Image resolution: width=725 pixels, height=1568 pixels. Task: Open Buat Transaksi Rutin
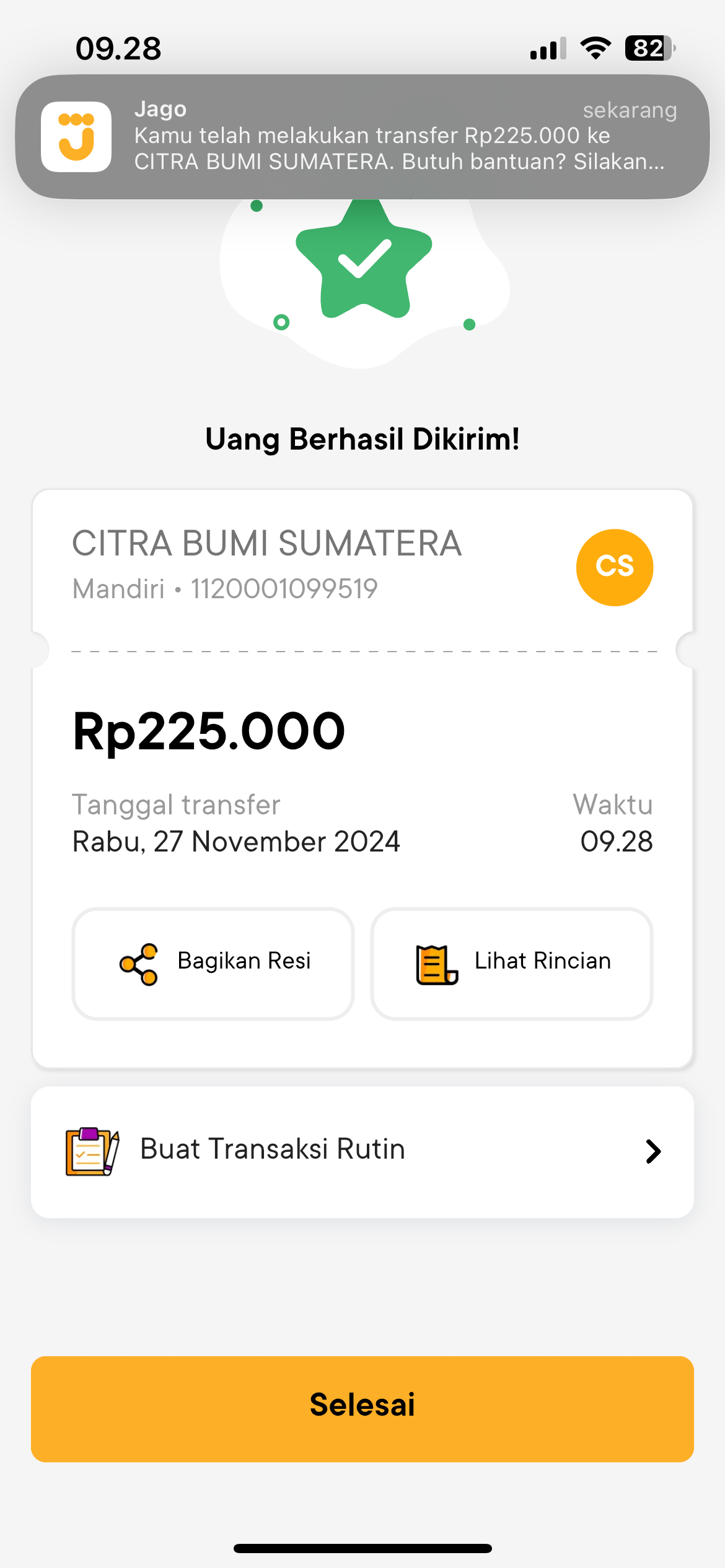(x=362, y=1152)
